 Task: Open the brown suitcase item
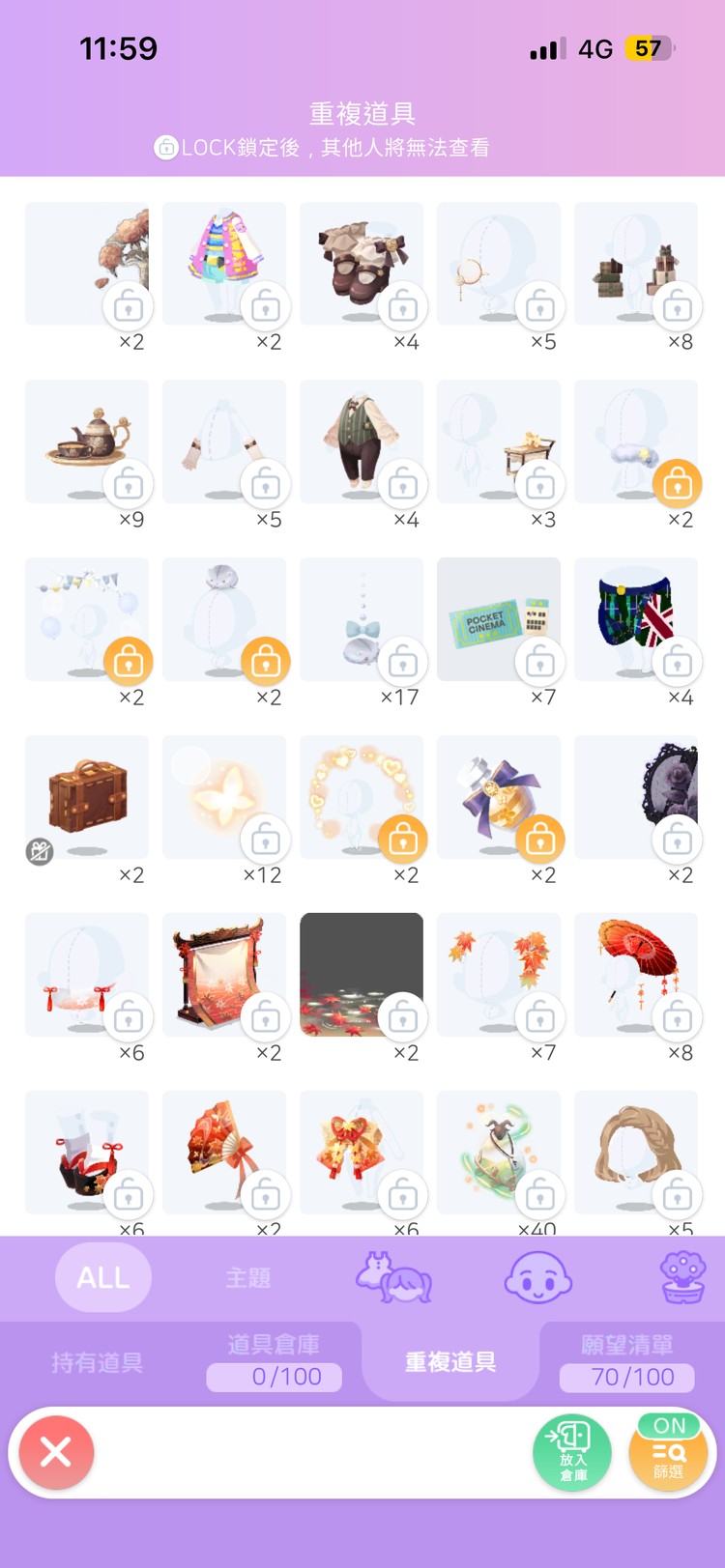point(87,796)
